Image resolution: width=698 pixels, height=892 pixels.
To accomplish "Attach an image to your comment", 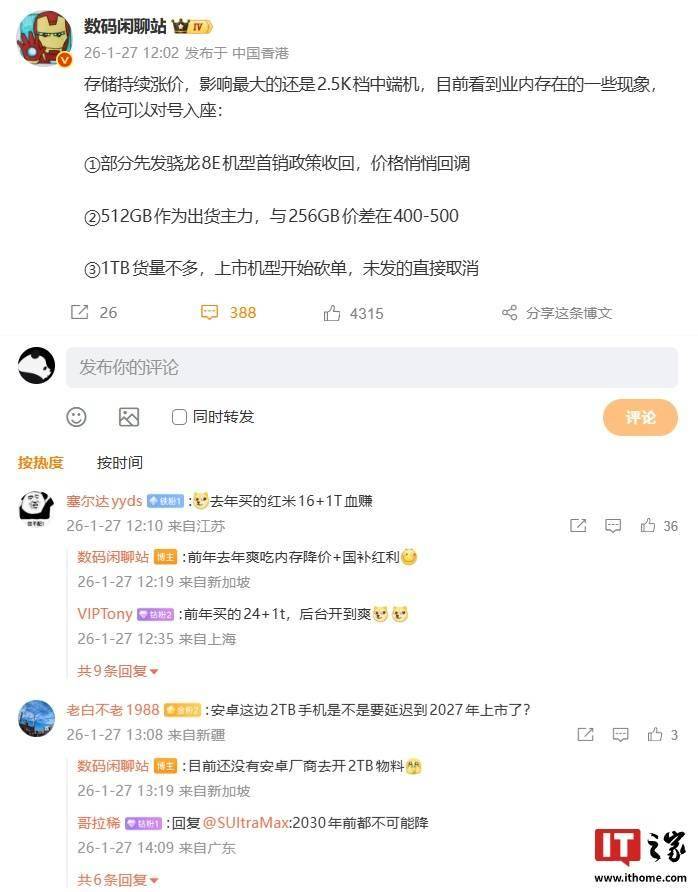I will [x=129, y=417].
